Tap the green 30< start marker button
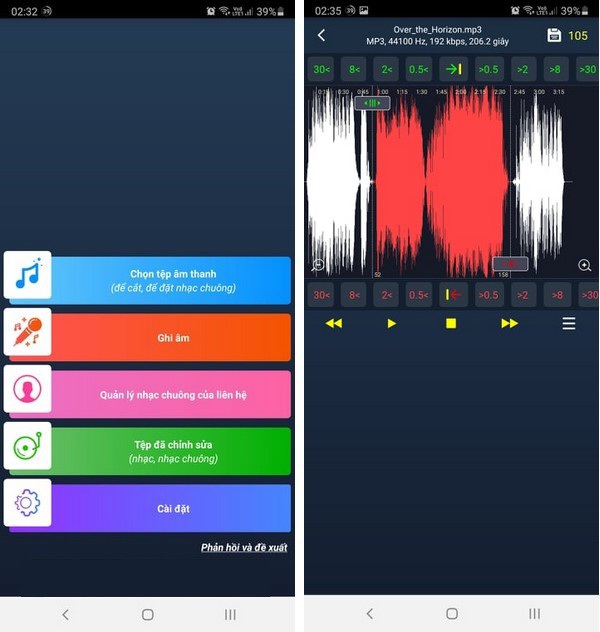Screen dimensions: 600x632 click(321, 69)
